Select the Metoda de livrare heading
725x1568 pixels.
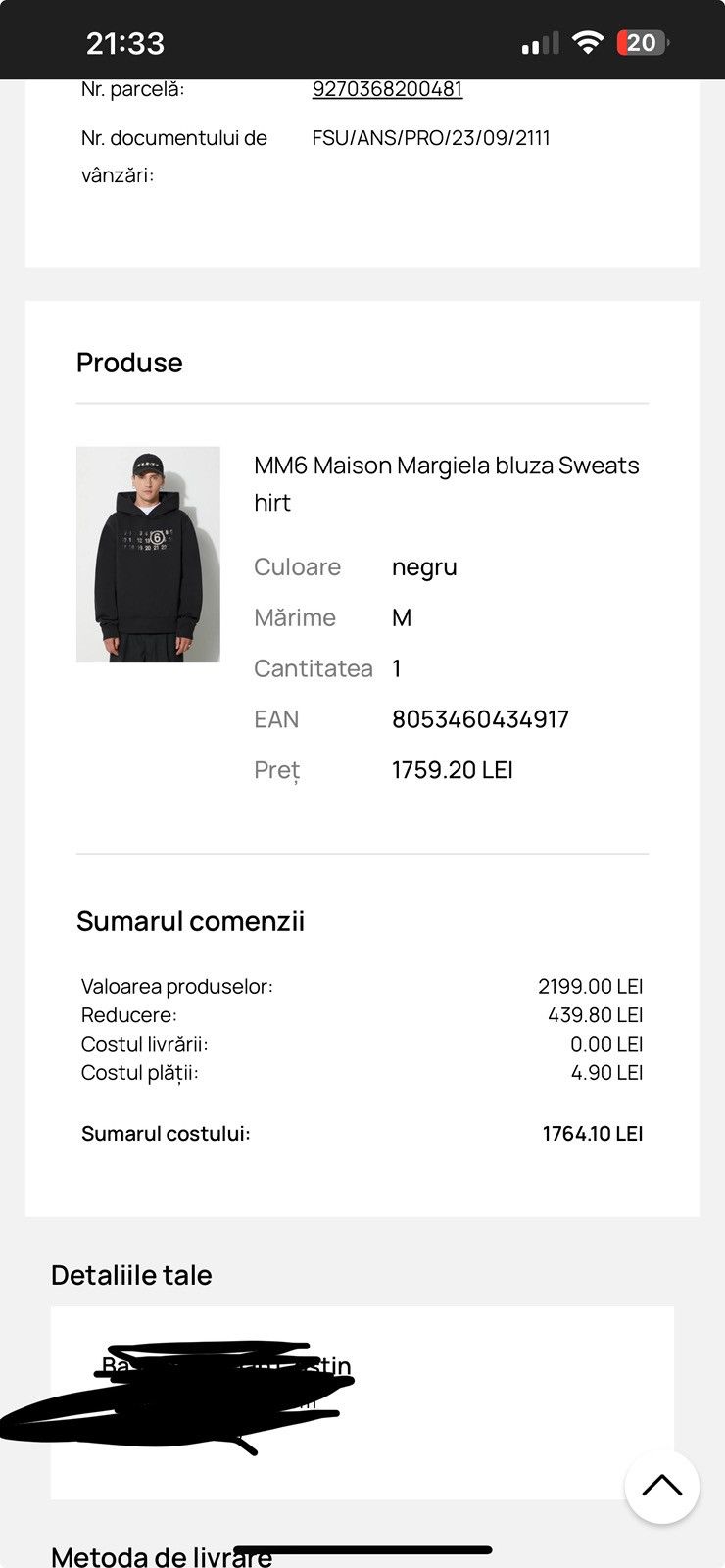coord(161,1553)
